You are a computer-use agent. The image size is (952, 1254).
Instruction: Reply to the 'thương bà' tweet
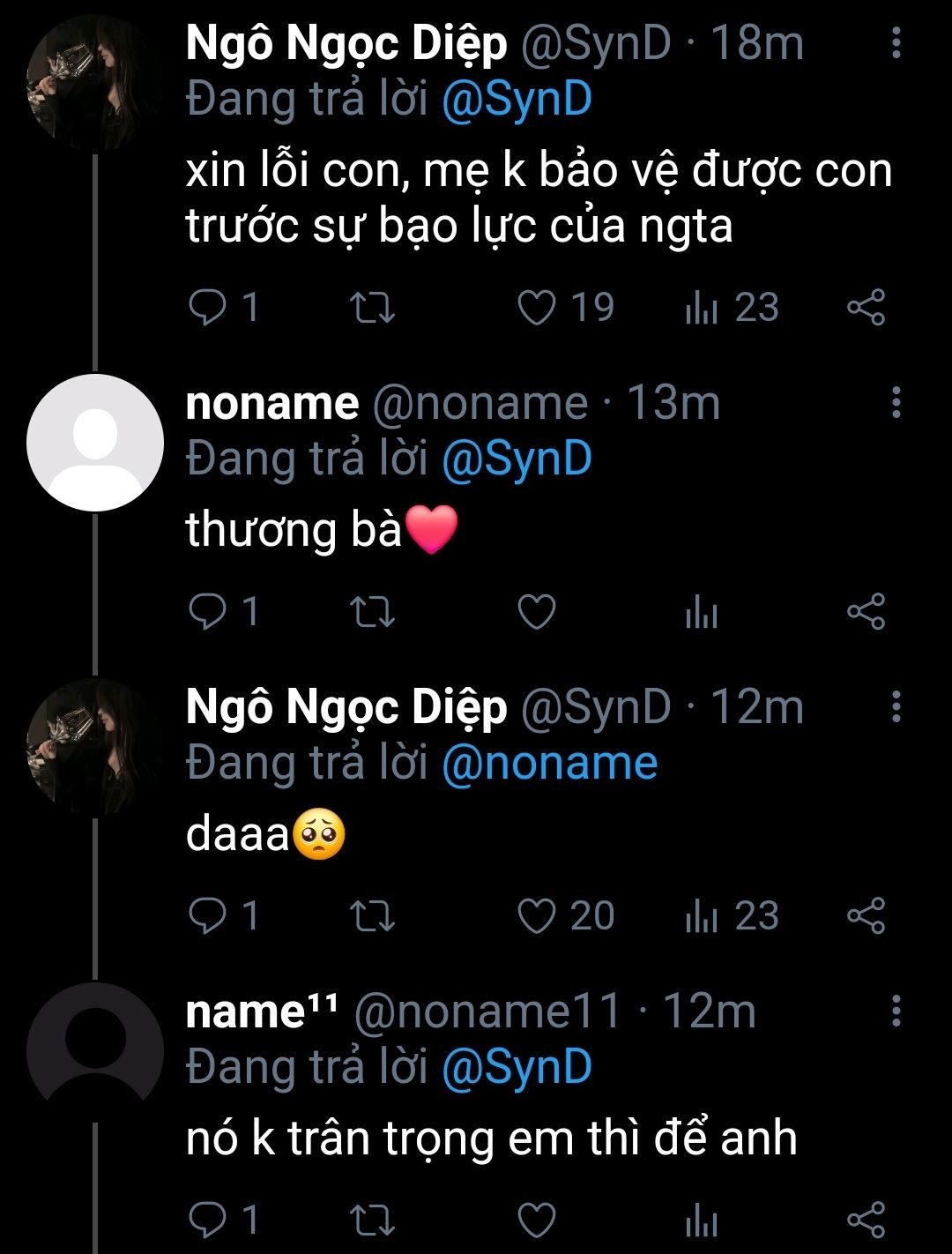pos(208,612)
